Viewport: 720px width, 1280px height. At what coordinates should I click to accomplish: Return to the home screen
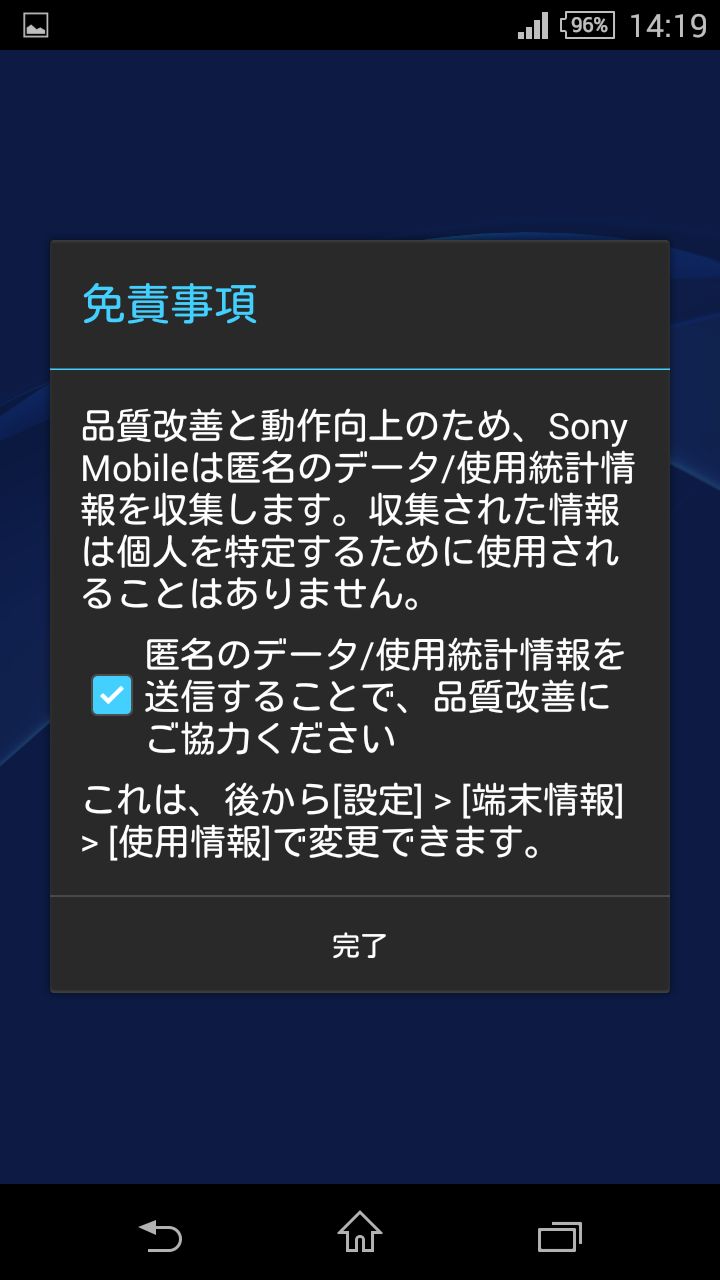[360, 1232]
